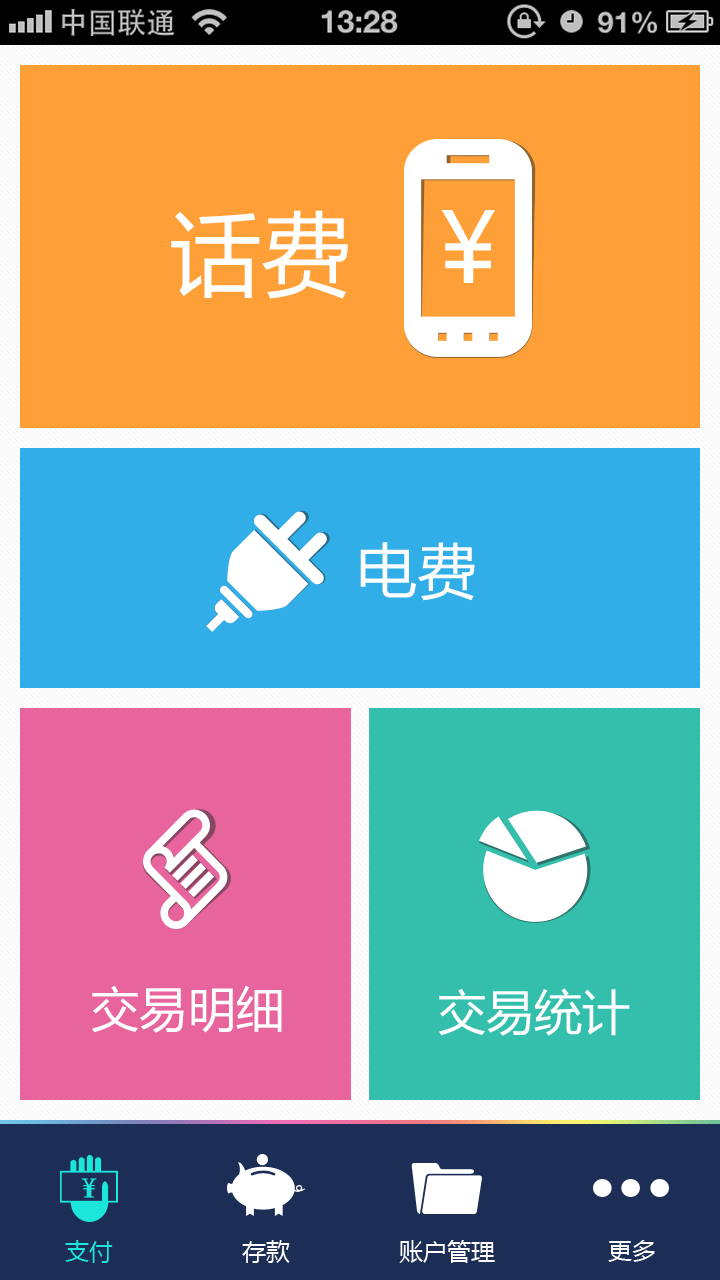The height and width of the screenshot is (1280, 720).
Task: Open the 交易统计 transaction statistics tile
Action: point(534,904)
